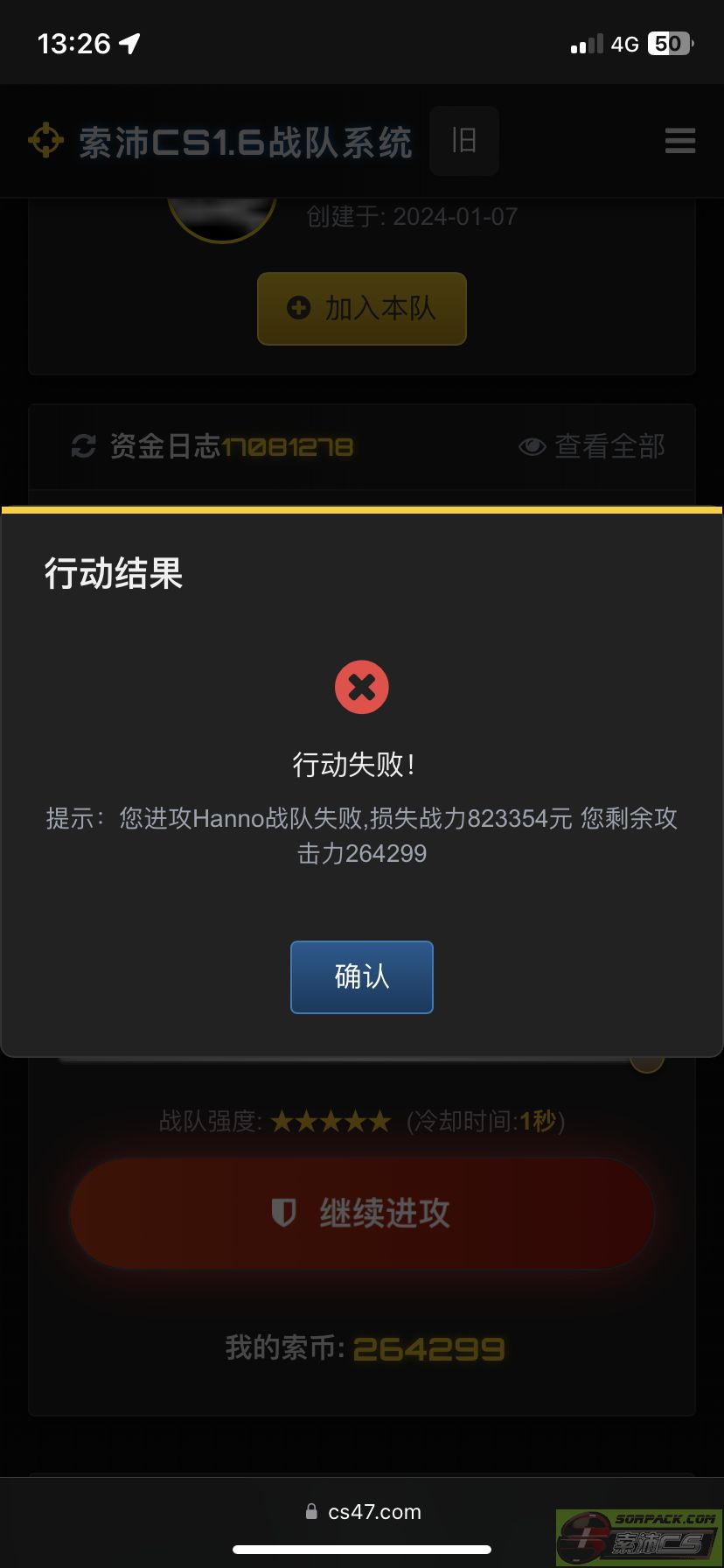This screenshot has height=1568, width=724.
Task: View all fund logs 查看全部
Action: [x=592, y=446]
